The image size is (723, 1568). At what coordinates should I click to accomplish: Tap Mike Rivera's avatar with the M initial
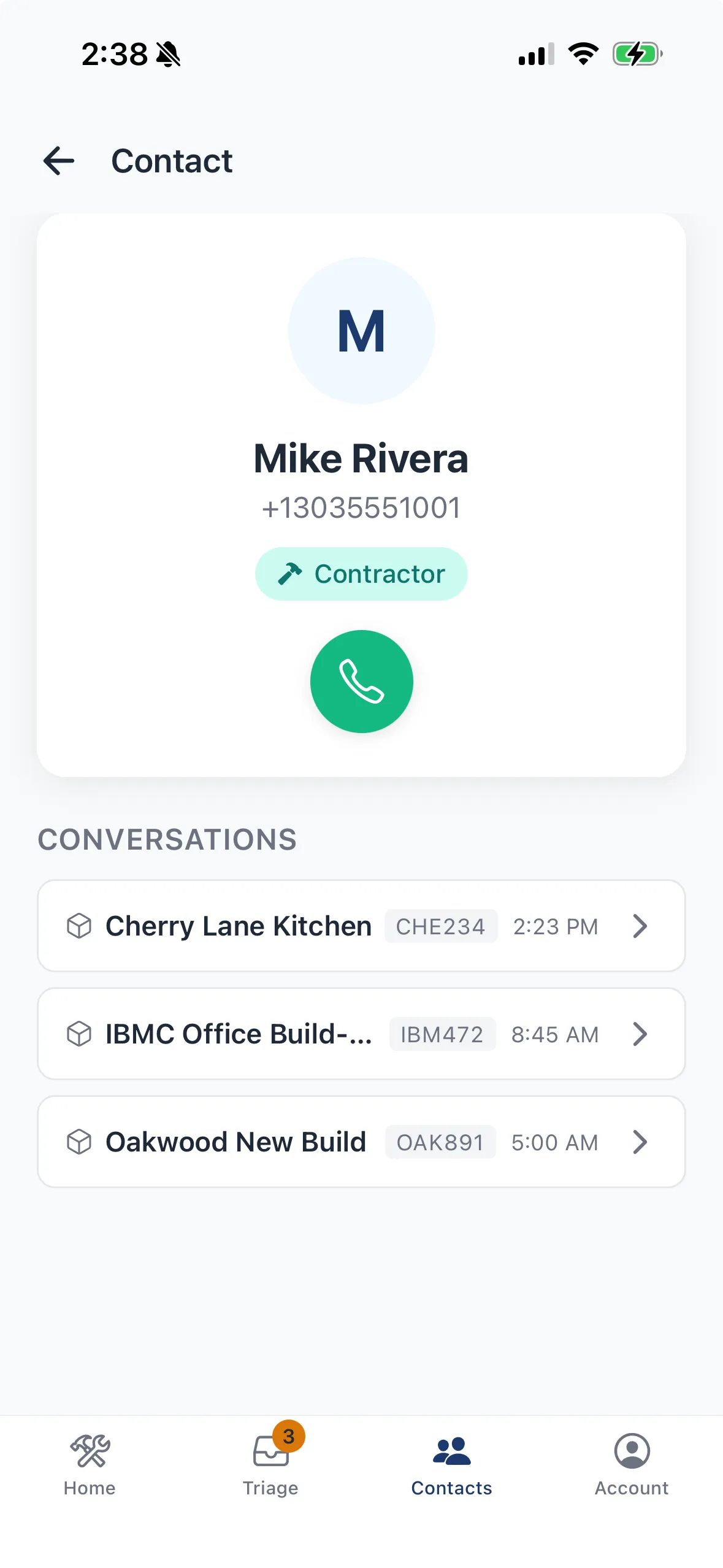(x=361, y=329)
